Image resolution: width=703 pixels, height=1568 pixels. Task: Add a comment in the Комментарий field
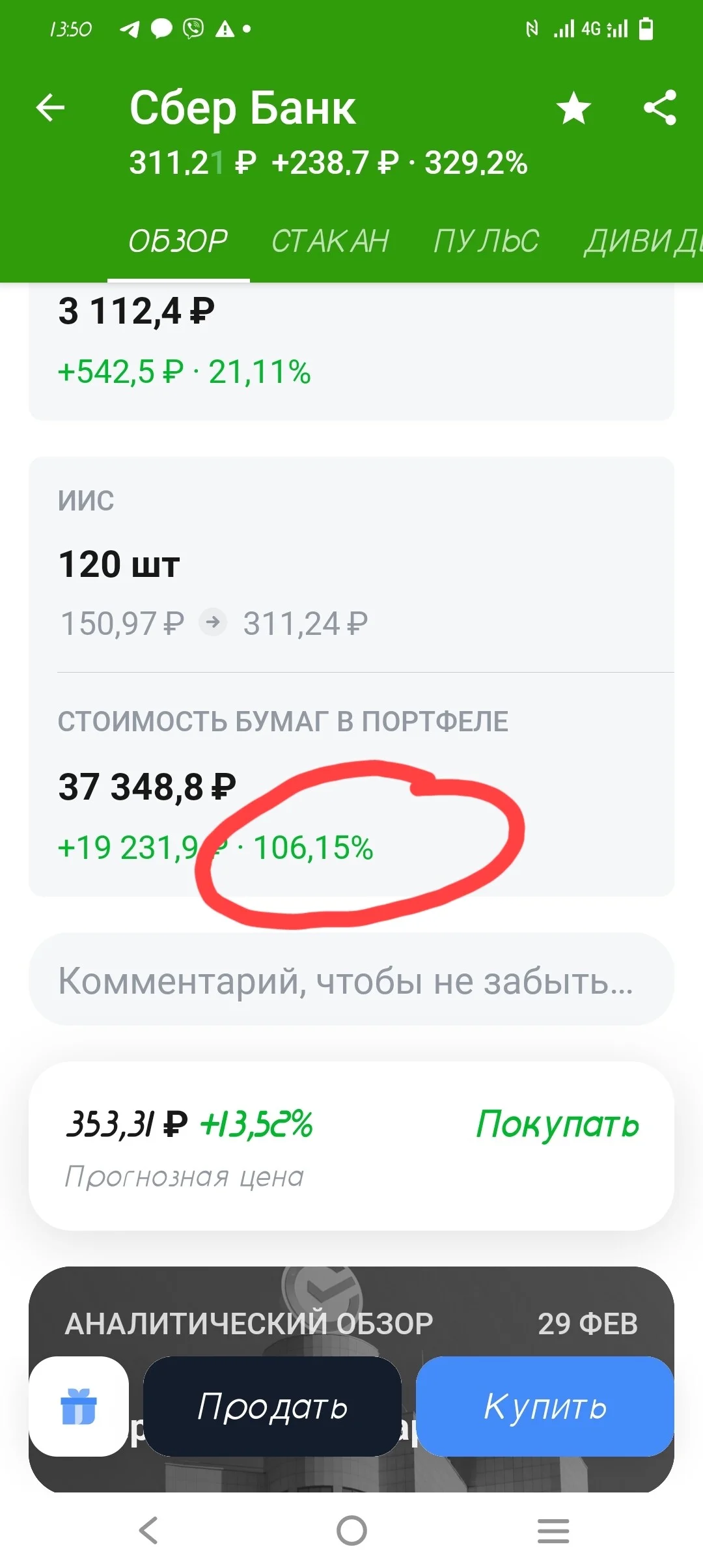[351, 979]
